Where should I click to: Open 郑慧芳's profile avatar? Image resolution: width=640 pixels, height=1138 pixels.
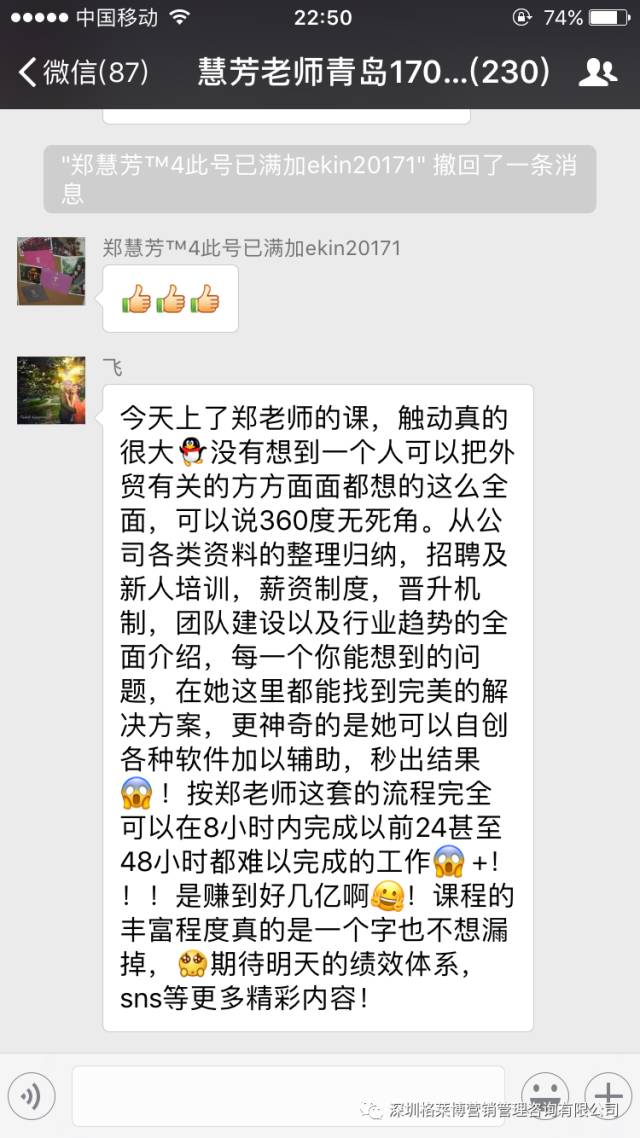coord(51,271)
